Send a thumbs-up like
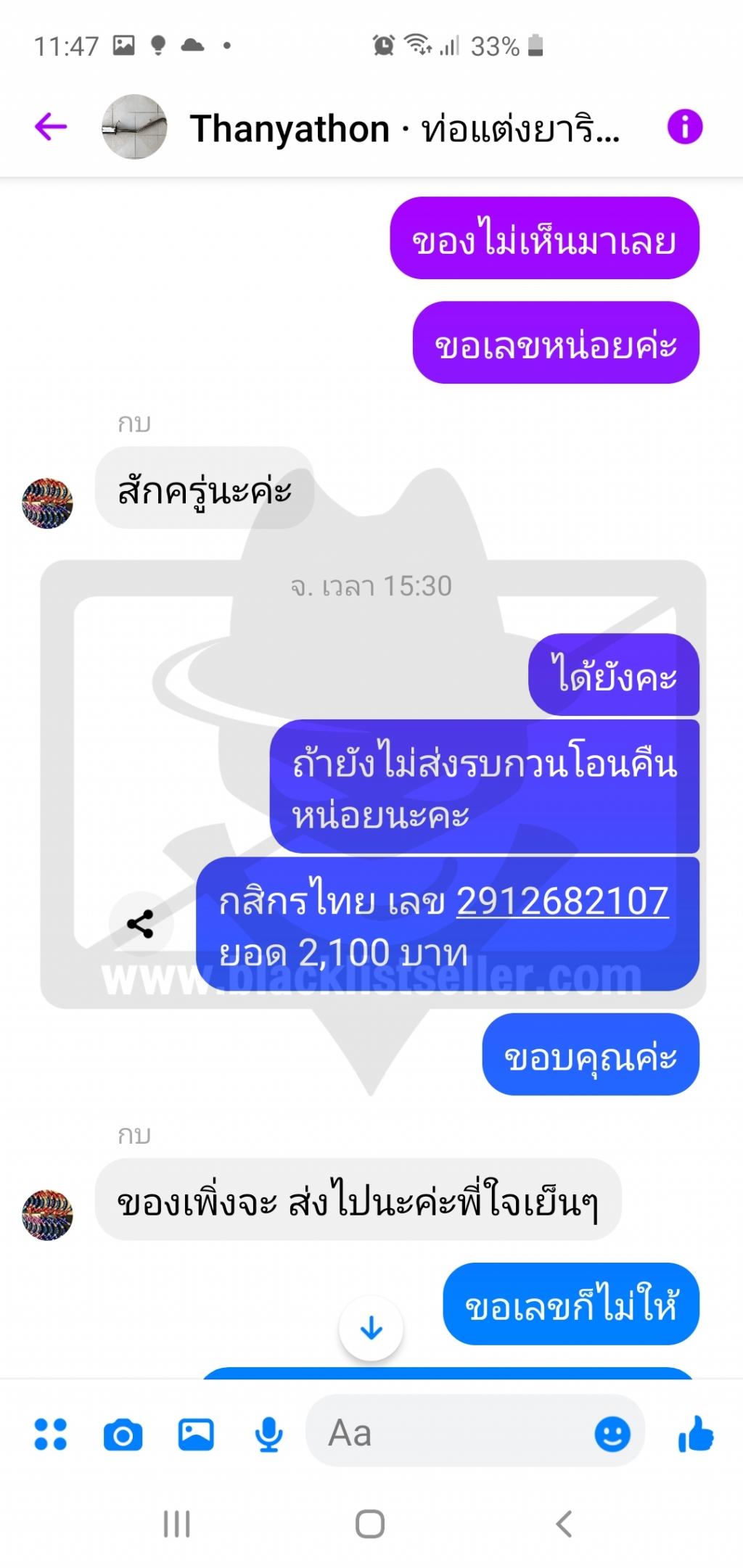 coord(695,1434)
